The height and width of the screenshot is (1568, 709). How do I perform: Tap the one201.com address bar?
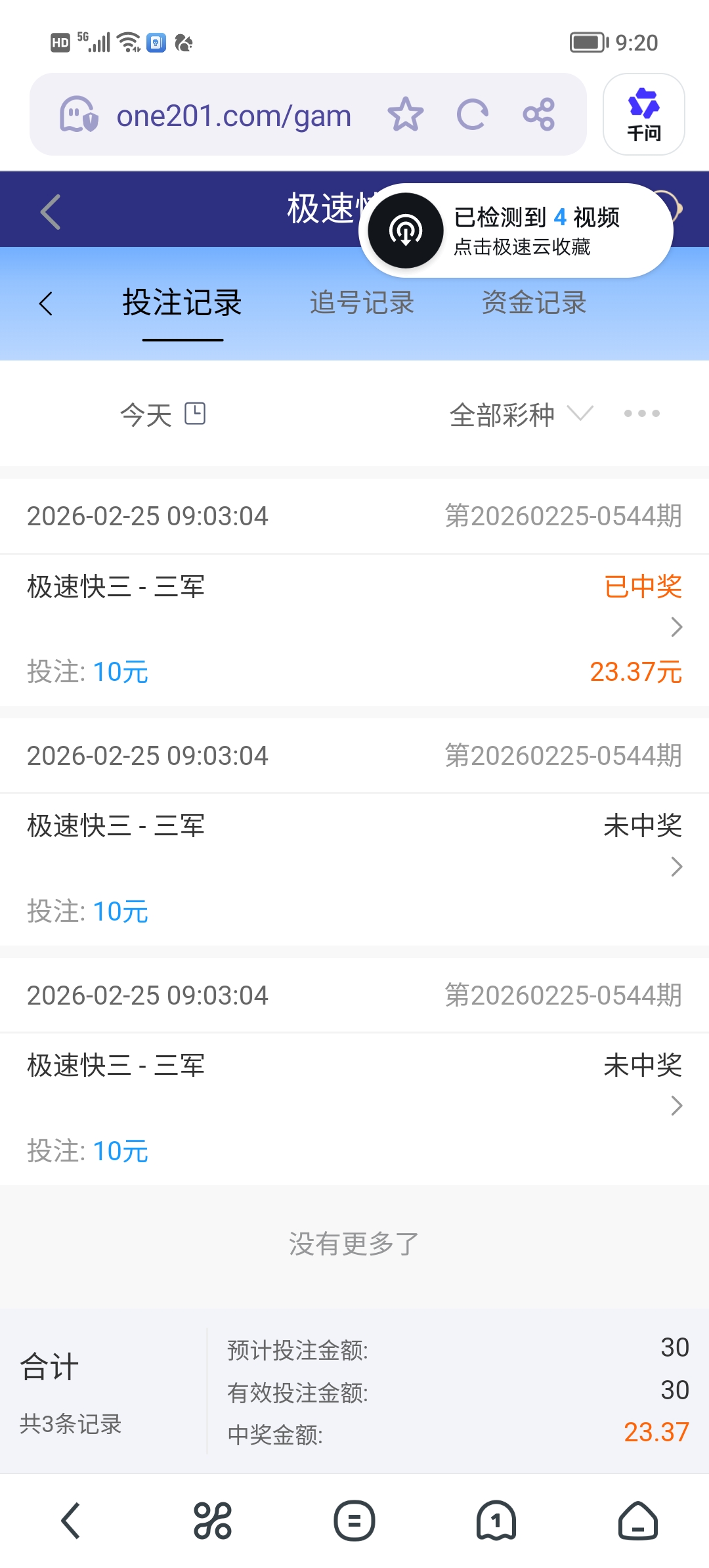click(x=233, y=116)
